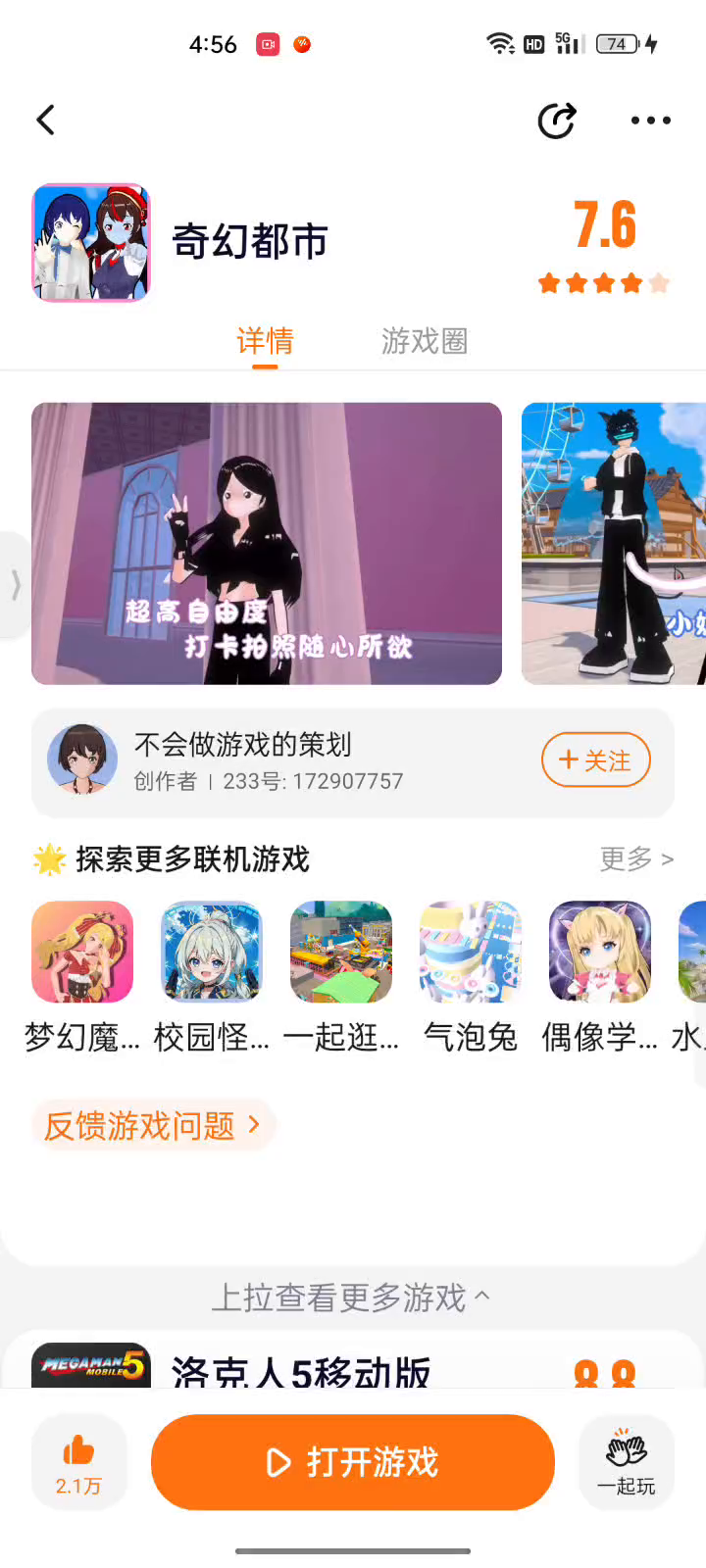The width and height of the screenshot is (706, 1568).
Task: Tap 反馈游戏问题 to report an issue
Action: point(153,1125)
